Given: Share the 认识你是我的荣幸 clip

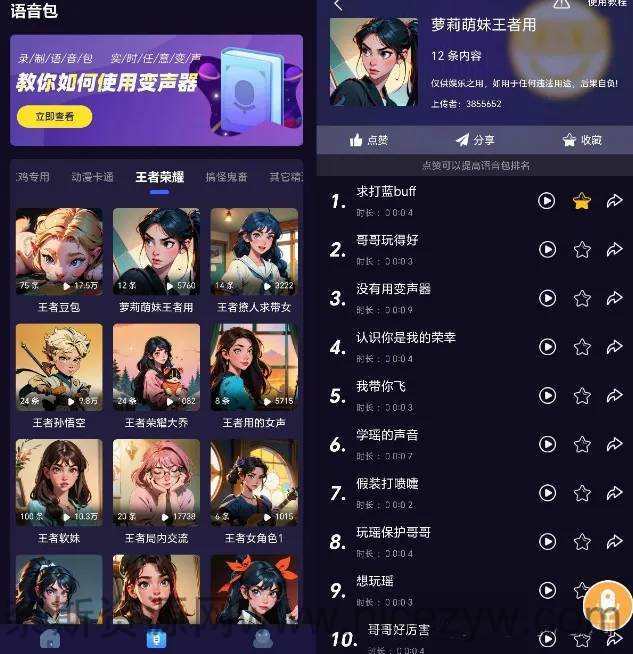Looking at the screenshot, I should point(614,347).
